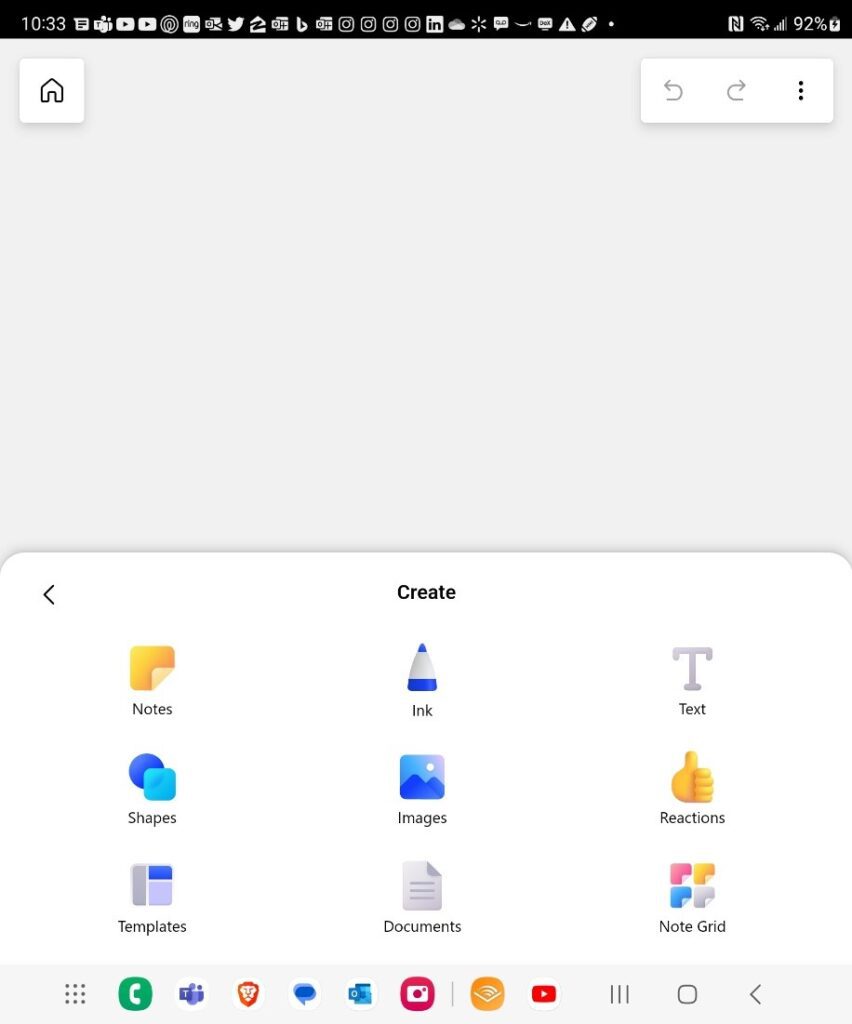Add an Image to the whiteboard
Viewport: 852px width, 1024px height.
[x=422, y=777]
